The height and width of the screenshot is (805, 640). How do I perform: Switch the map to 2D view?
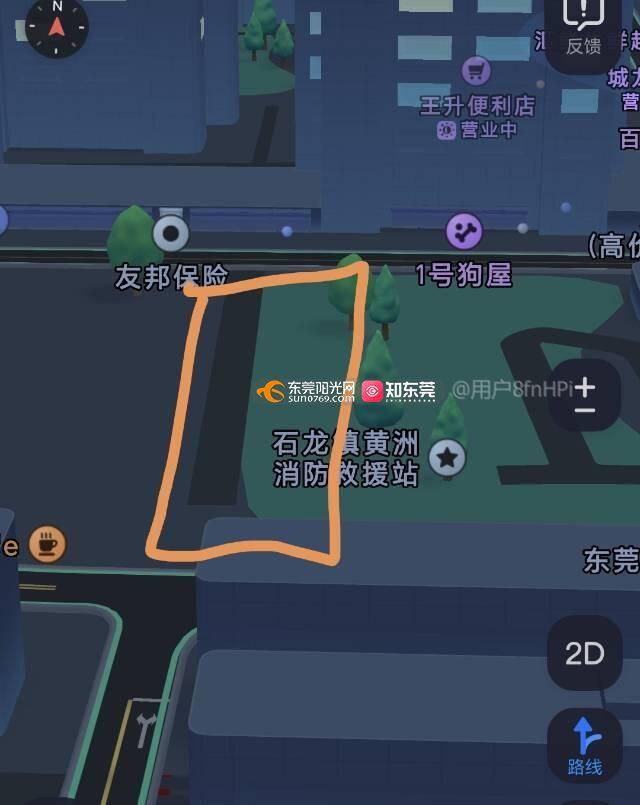pos(585,653)
